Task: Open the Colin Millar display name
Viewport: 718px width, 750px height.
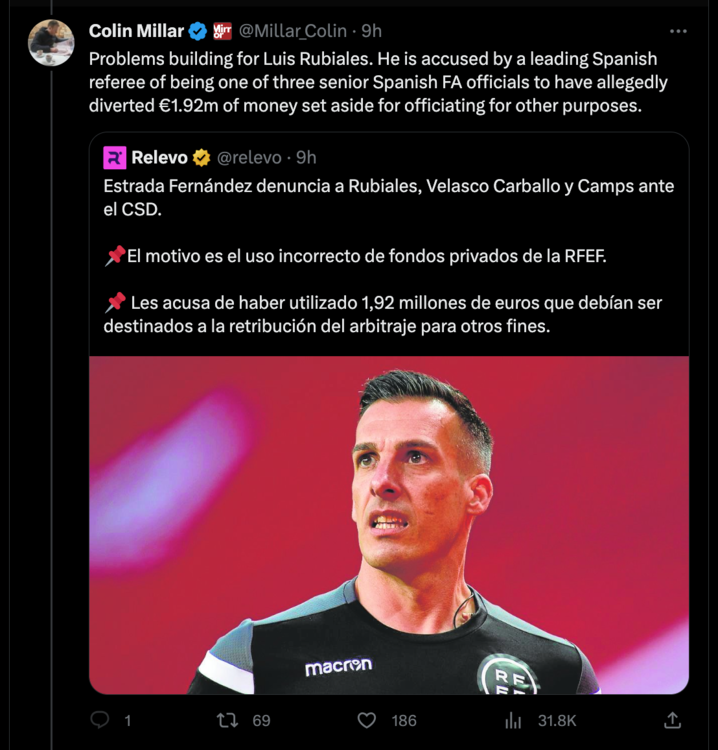Action: click(x=136, y=31)
